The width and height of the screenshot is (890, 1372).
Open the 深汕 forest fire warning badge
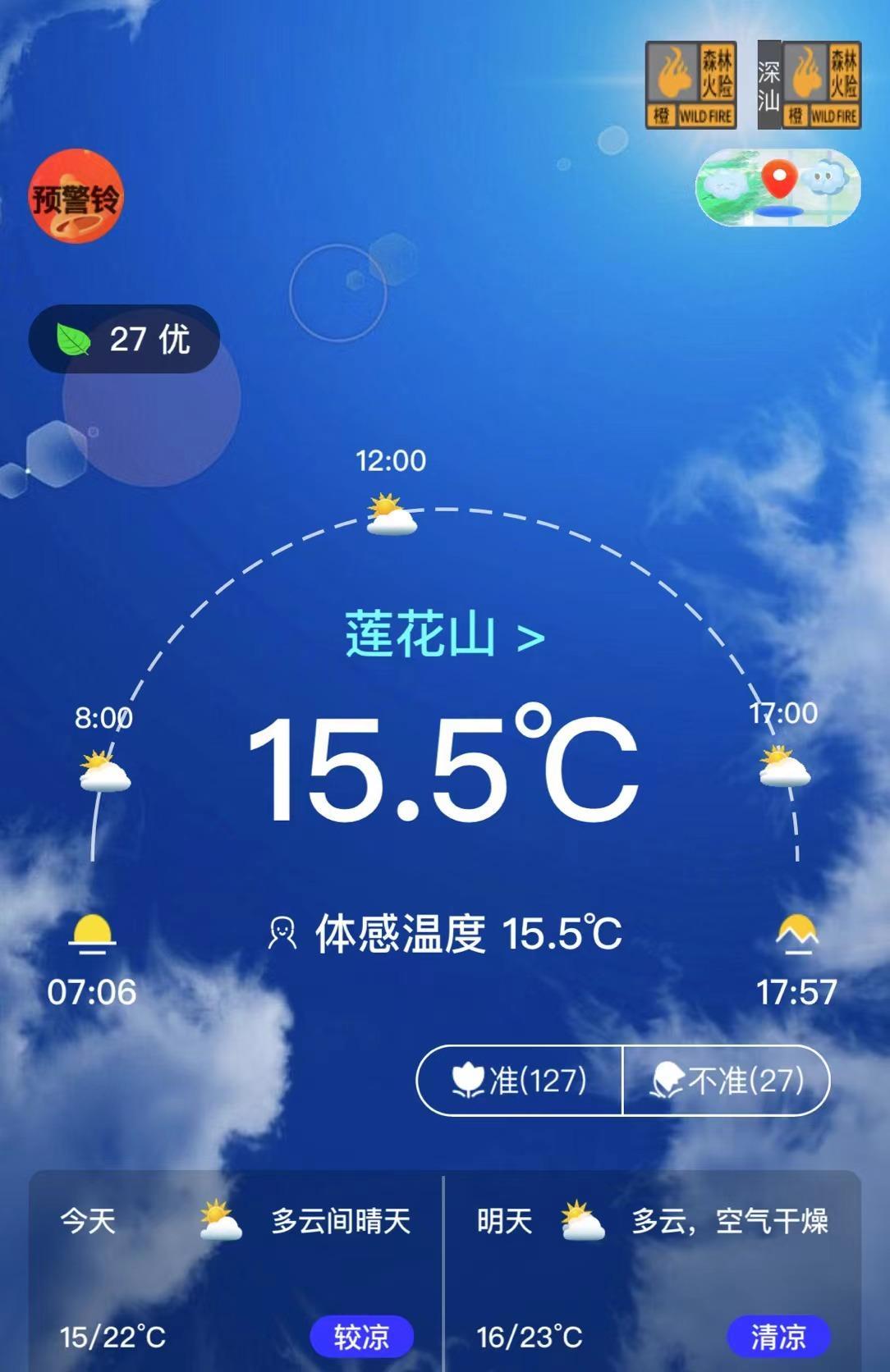tap(810, 85)
